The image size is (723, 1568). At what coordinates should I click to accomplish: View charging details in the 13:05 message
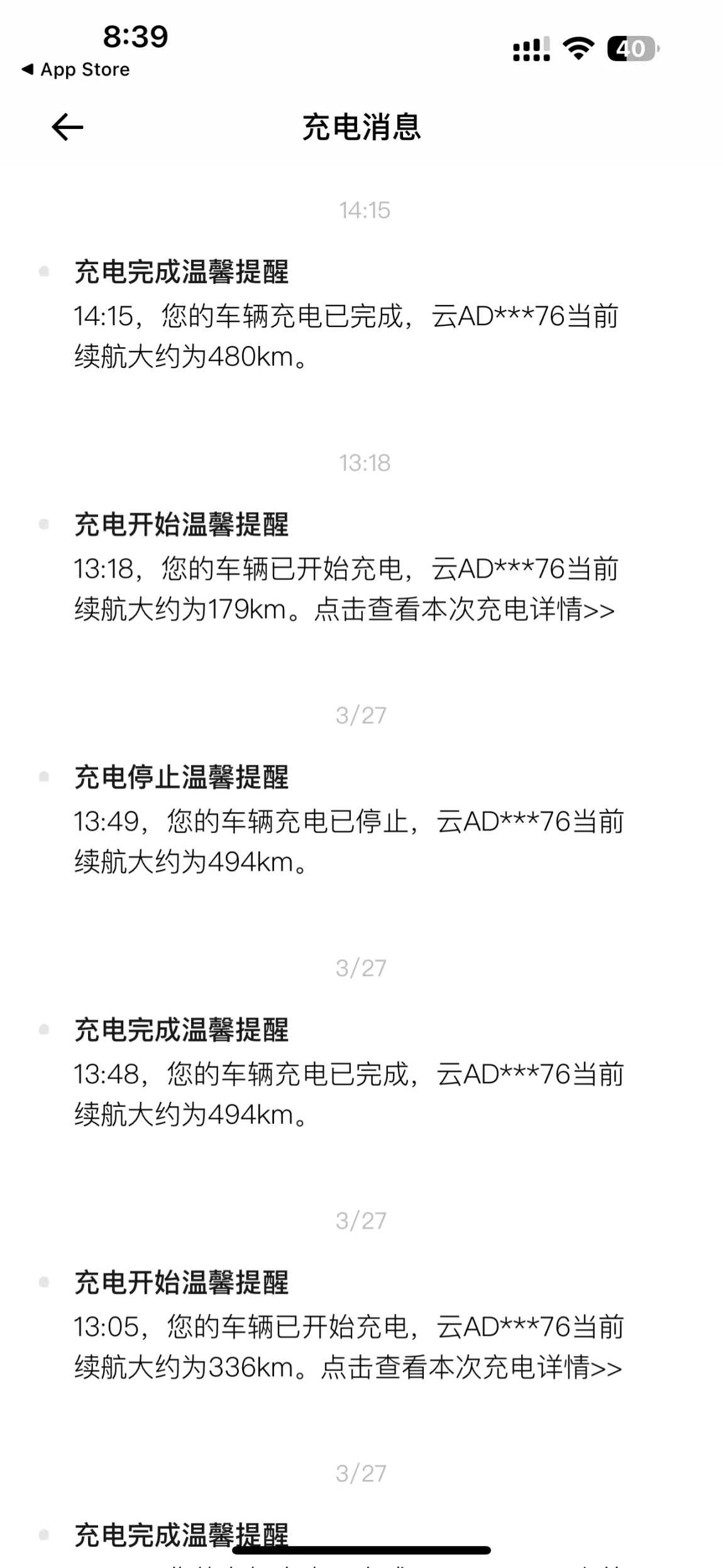(472, 1367)
